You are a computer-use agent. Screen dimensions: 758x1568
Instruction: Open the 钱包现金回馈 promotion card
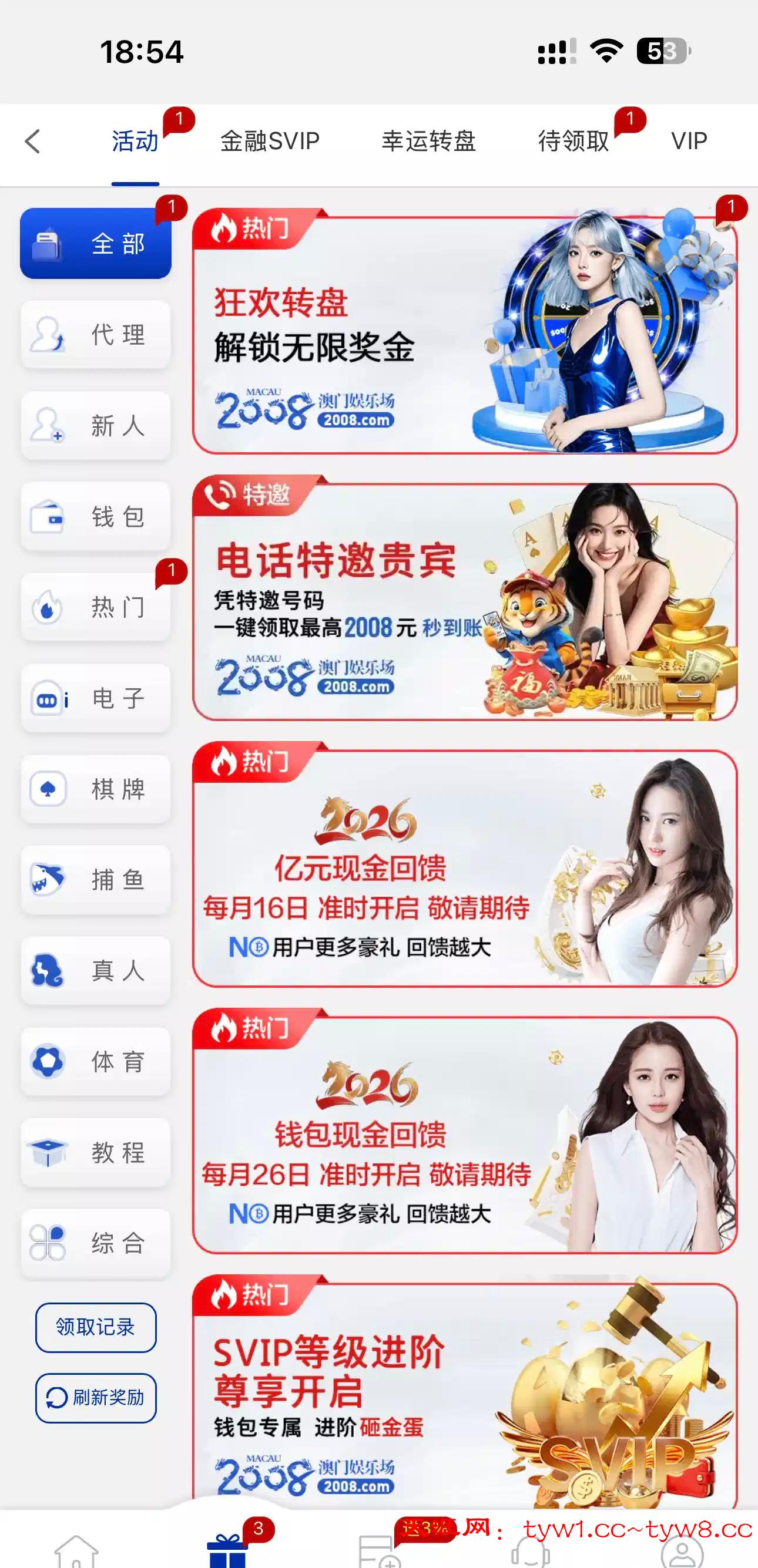pyautogui.click(x=465, y=1135)
